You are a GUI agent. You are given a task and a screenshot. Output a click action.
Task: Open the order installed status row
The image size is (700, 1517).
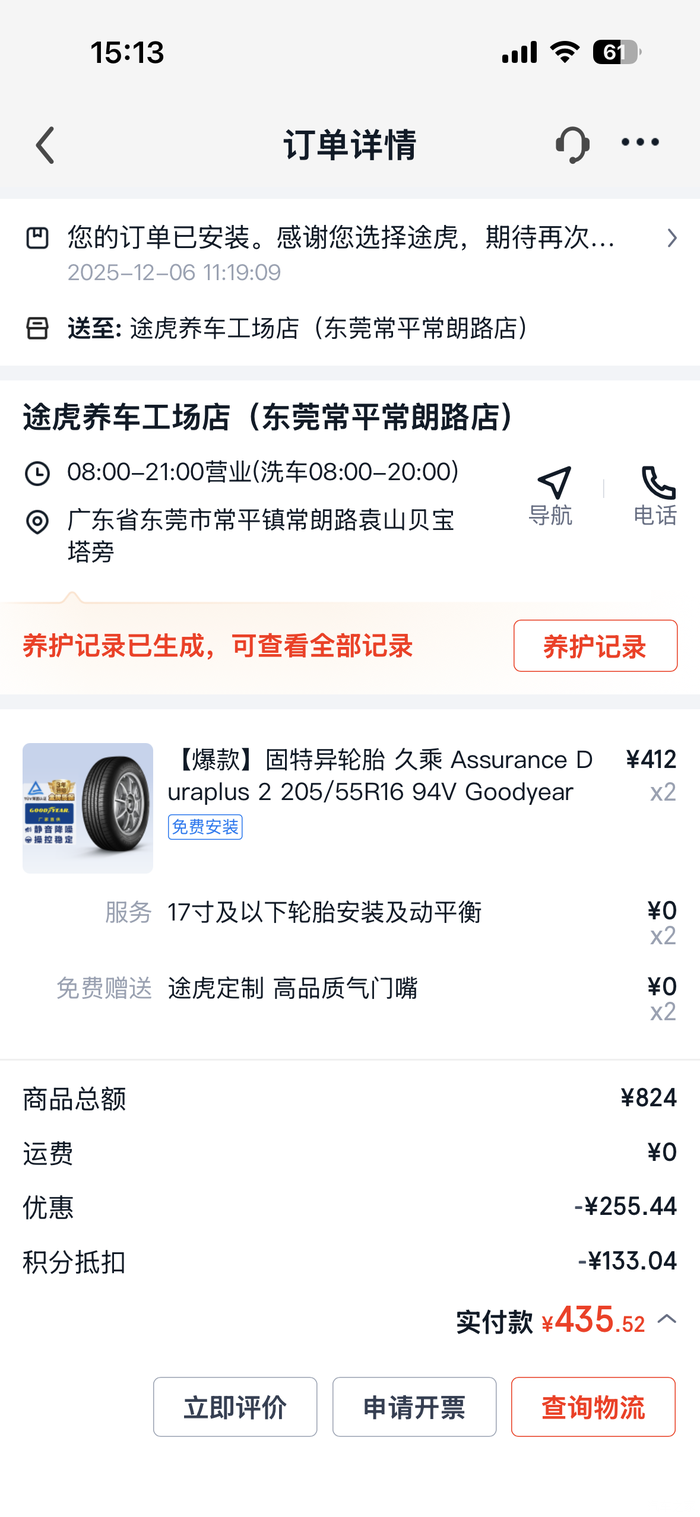pos(350,253)
